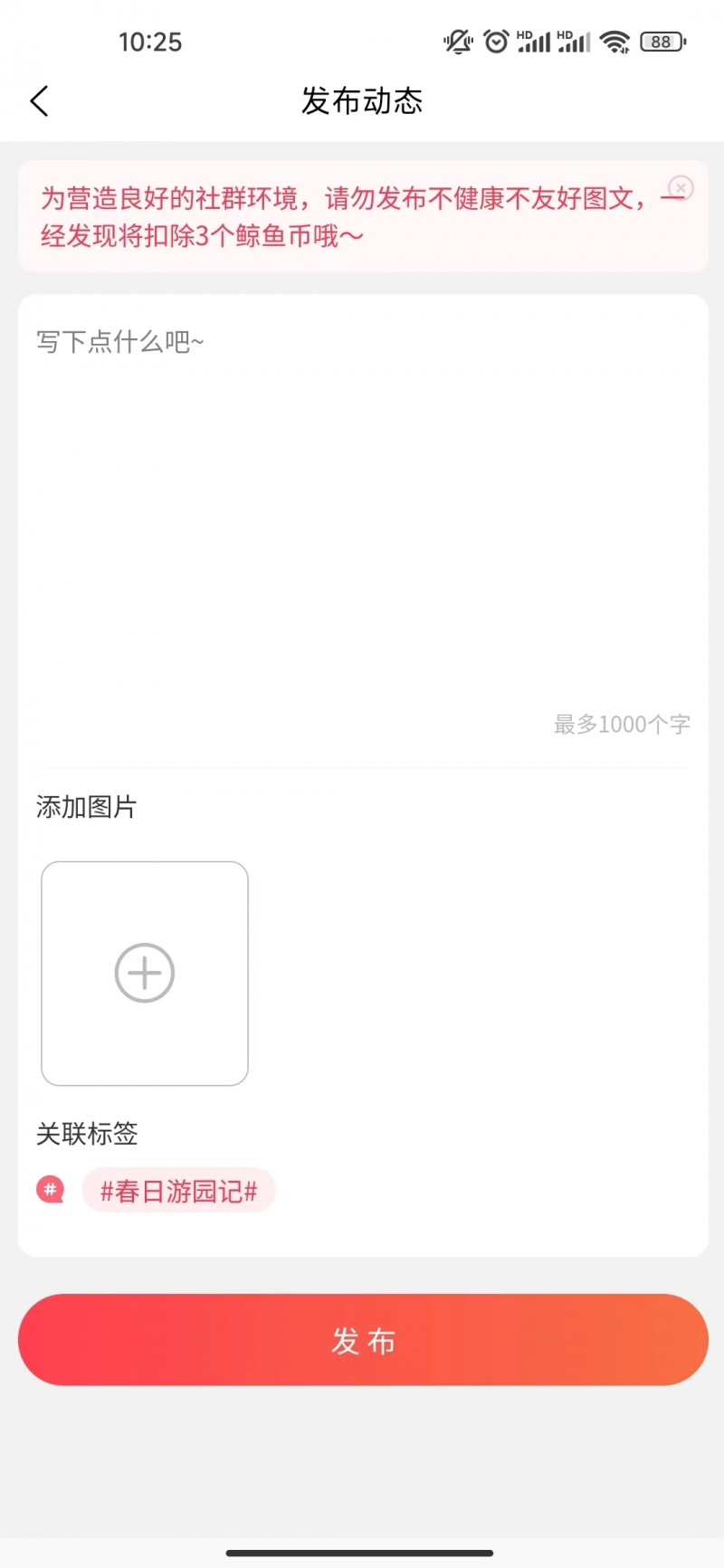The width and height of the screenshot is (724, 1568).
Task: Tap the muted notifications icon in status bar
Action: (458, 42)
